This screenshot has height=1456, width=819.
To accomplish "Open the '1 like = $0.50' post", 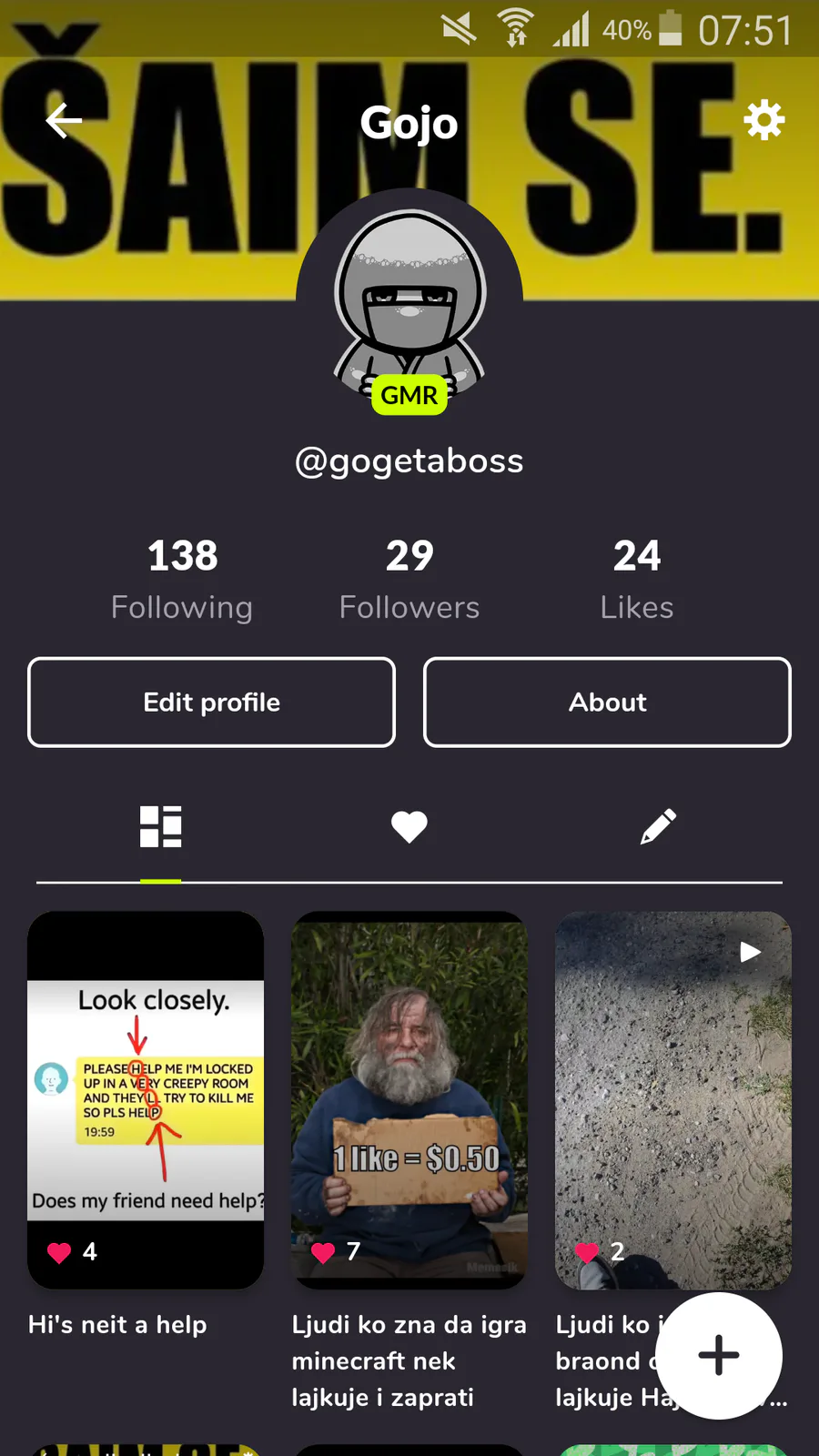I will (409, 1099).
